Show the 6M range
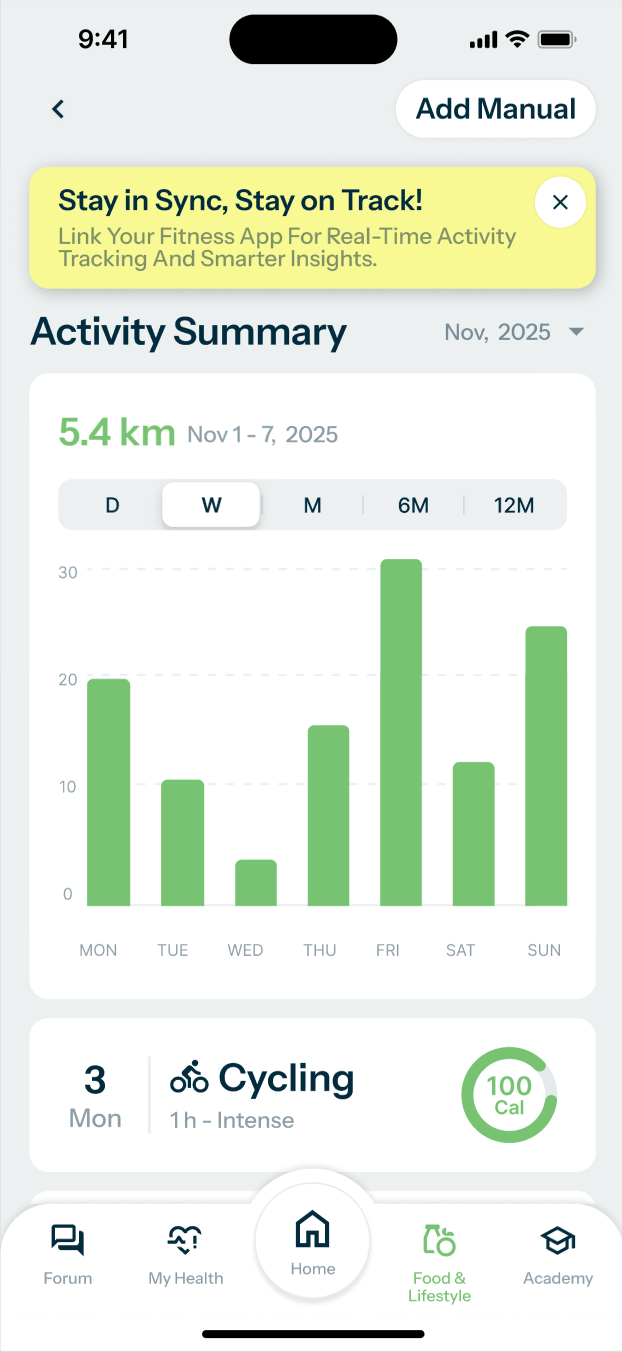The width and height of the screenshot is (622, 1352). click(413, 505)
